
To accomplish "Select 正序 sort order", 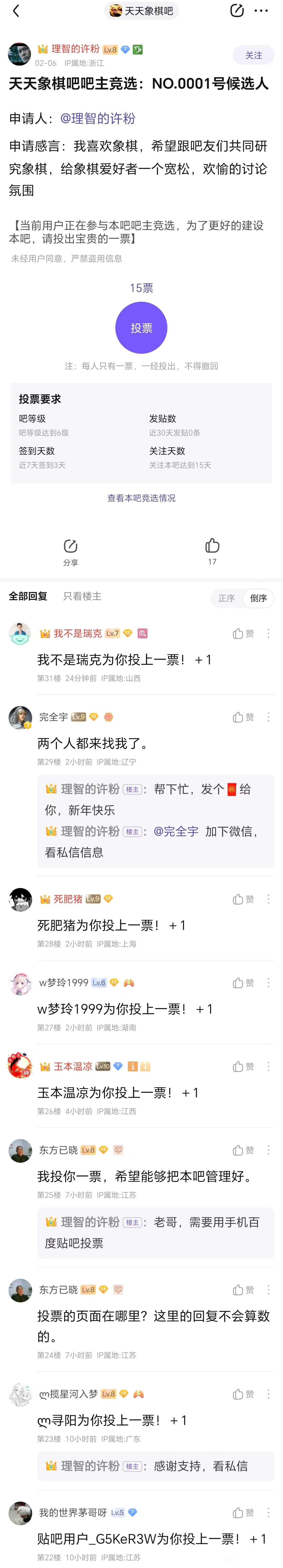I will click(226, 598).
